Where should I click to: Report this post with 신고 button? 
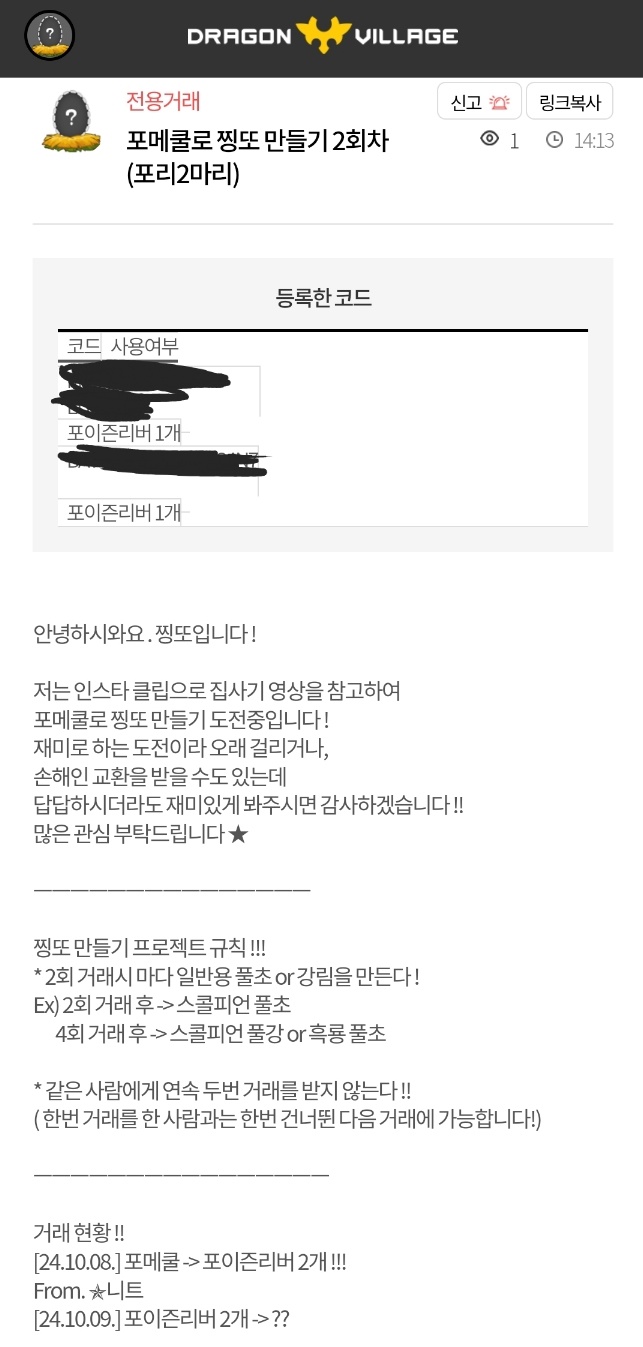480,102
